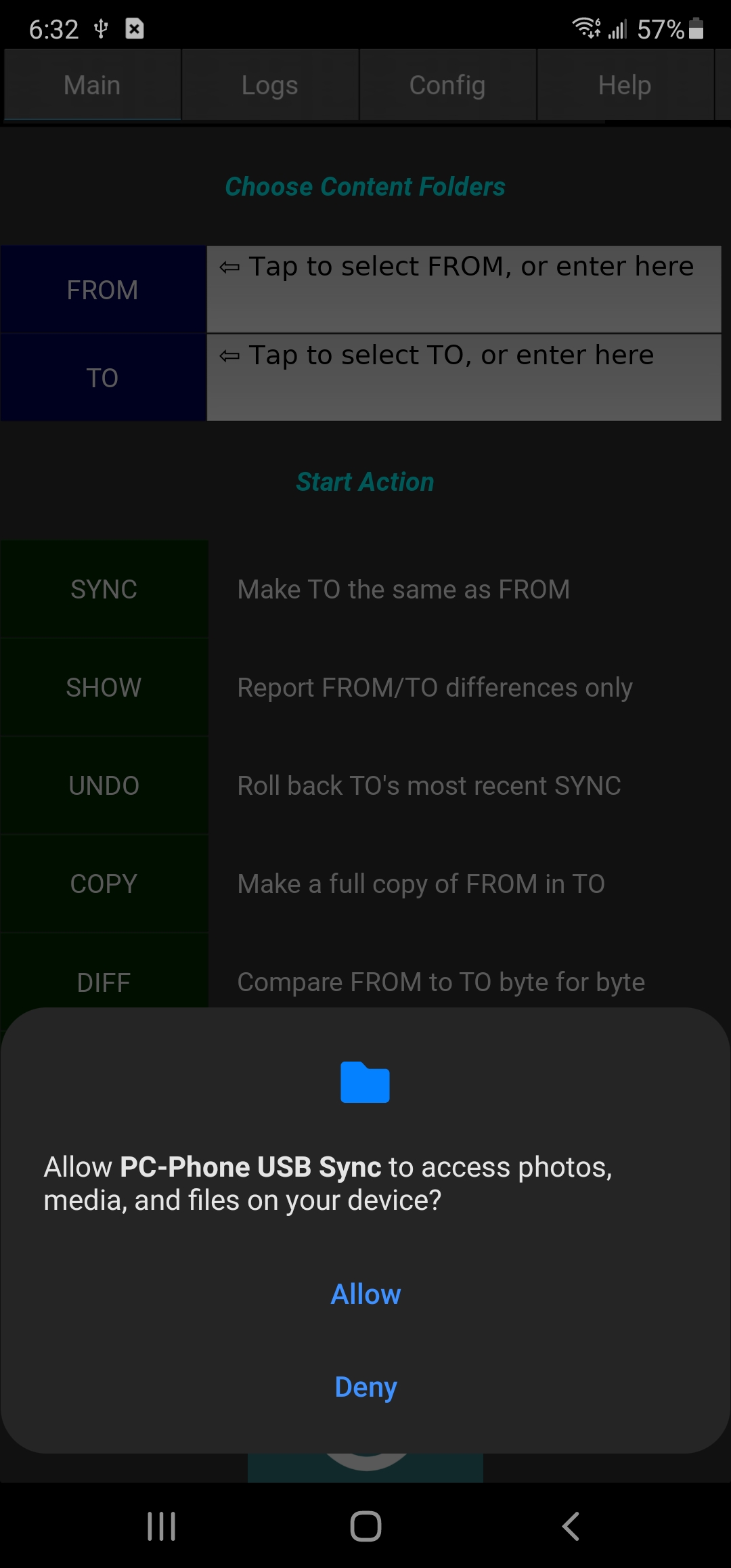Focus the TO path entry field
This screenshot has height=1568, width=731.
tap(464, 378)
